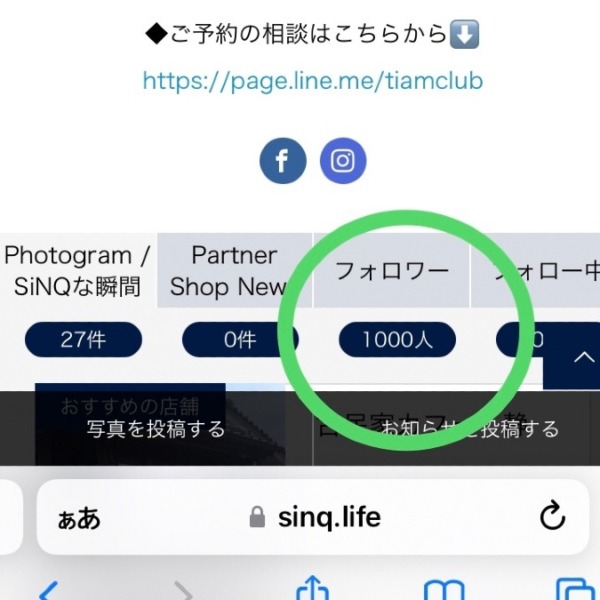
Task: Switch to Photogram / SiNQな瞬間 tab
Action: click(77, 270)
